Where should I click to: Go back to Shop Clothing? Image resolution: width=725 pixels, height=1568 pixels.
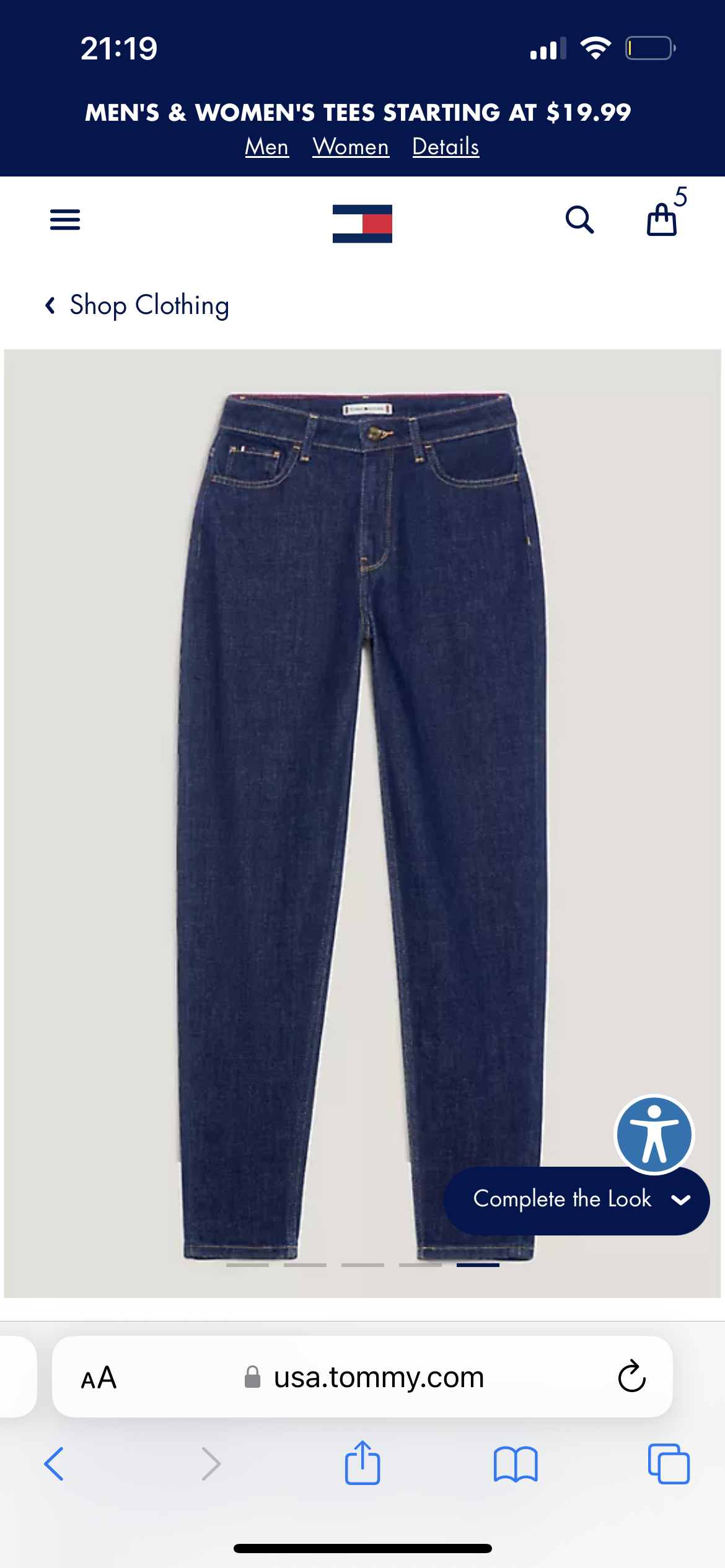[138, 305]
